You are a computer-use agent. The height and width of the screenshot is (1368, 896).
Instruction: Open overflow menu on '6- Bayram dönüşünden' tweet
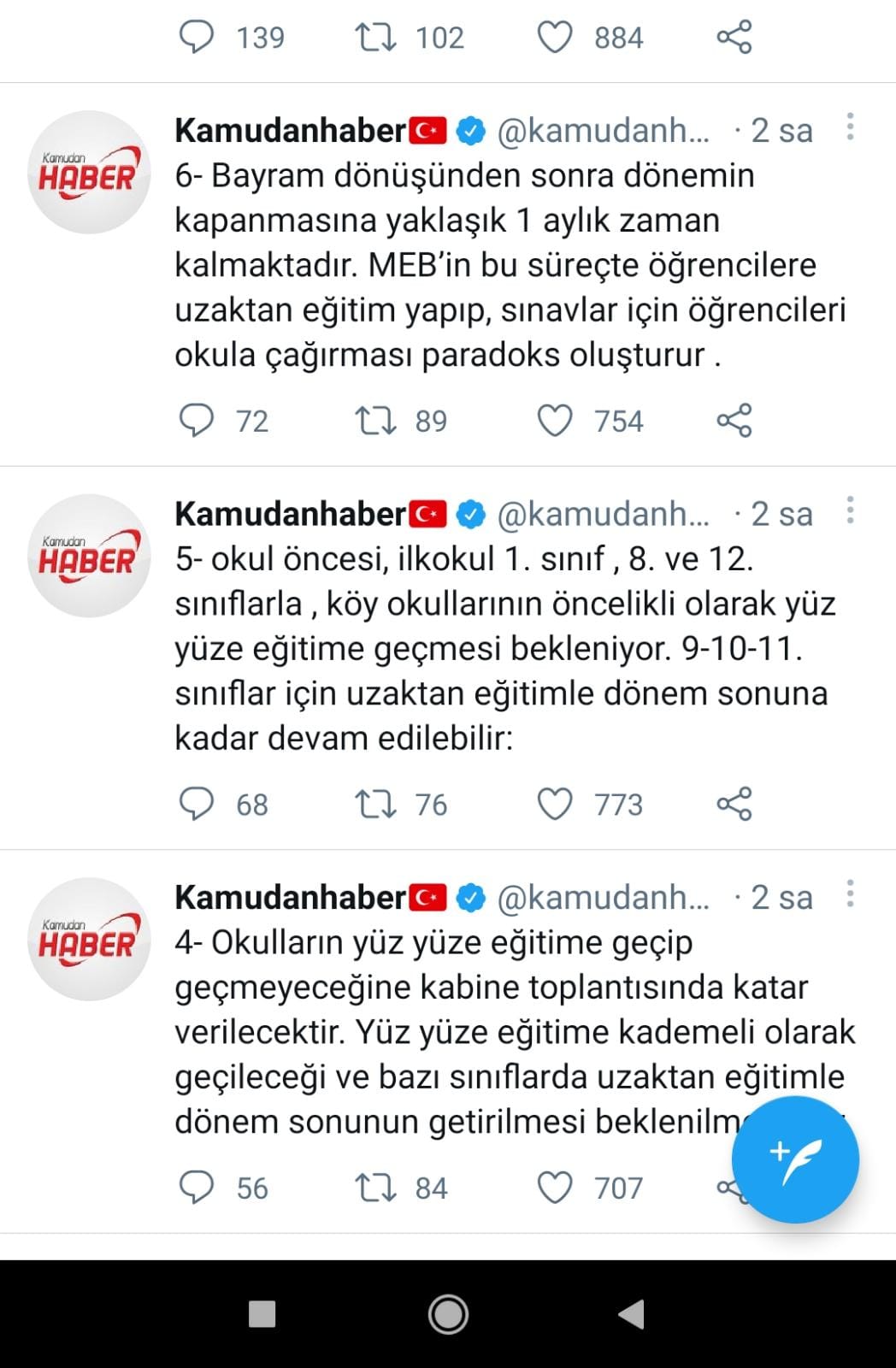849,127
